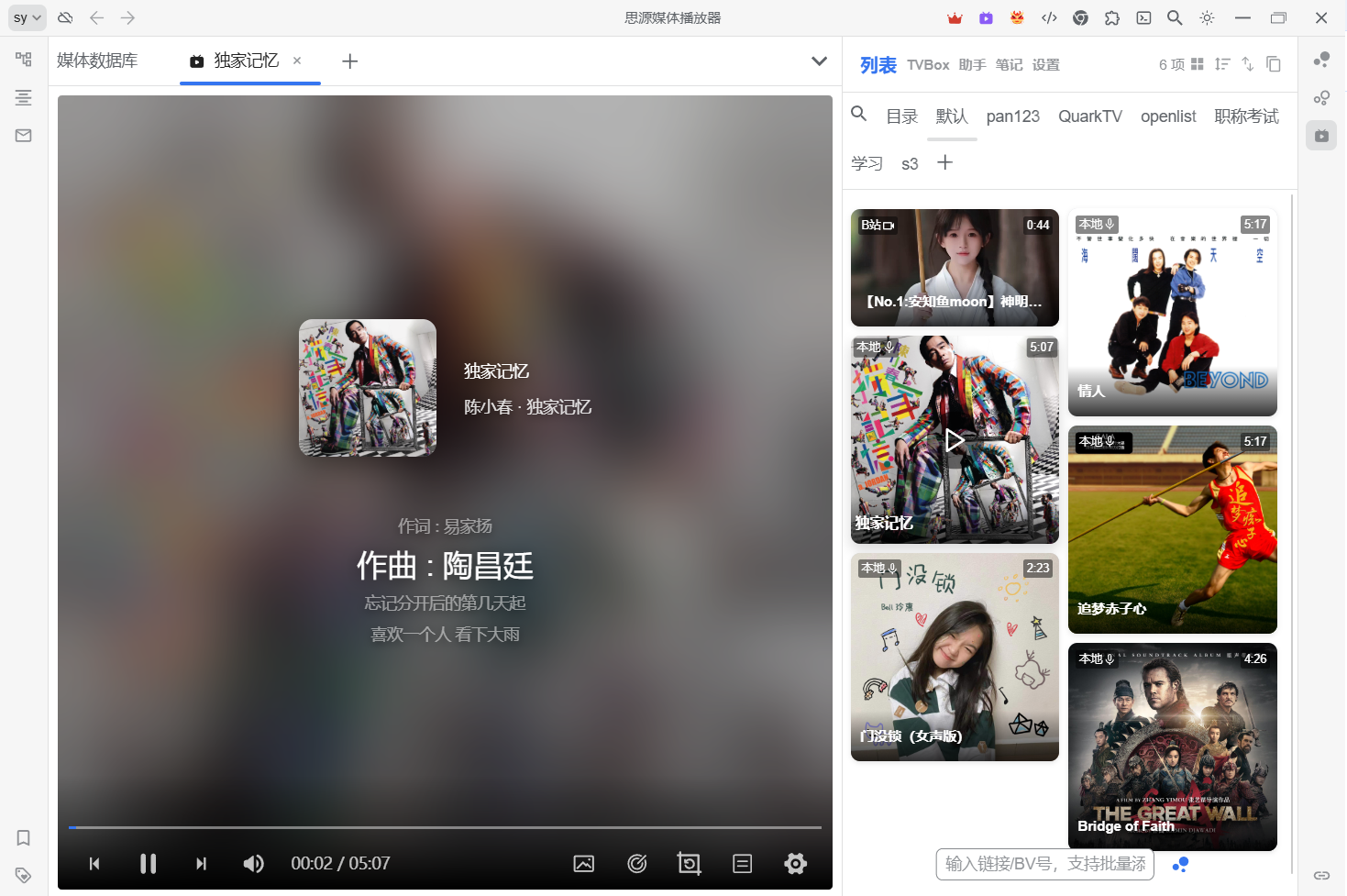Open the 设置 tab
This screenshot has width=1347, height=896.
[x=1045, y=65]
